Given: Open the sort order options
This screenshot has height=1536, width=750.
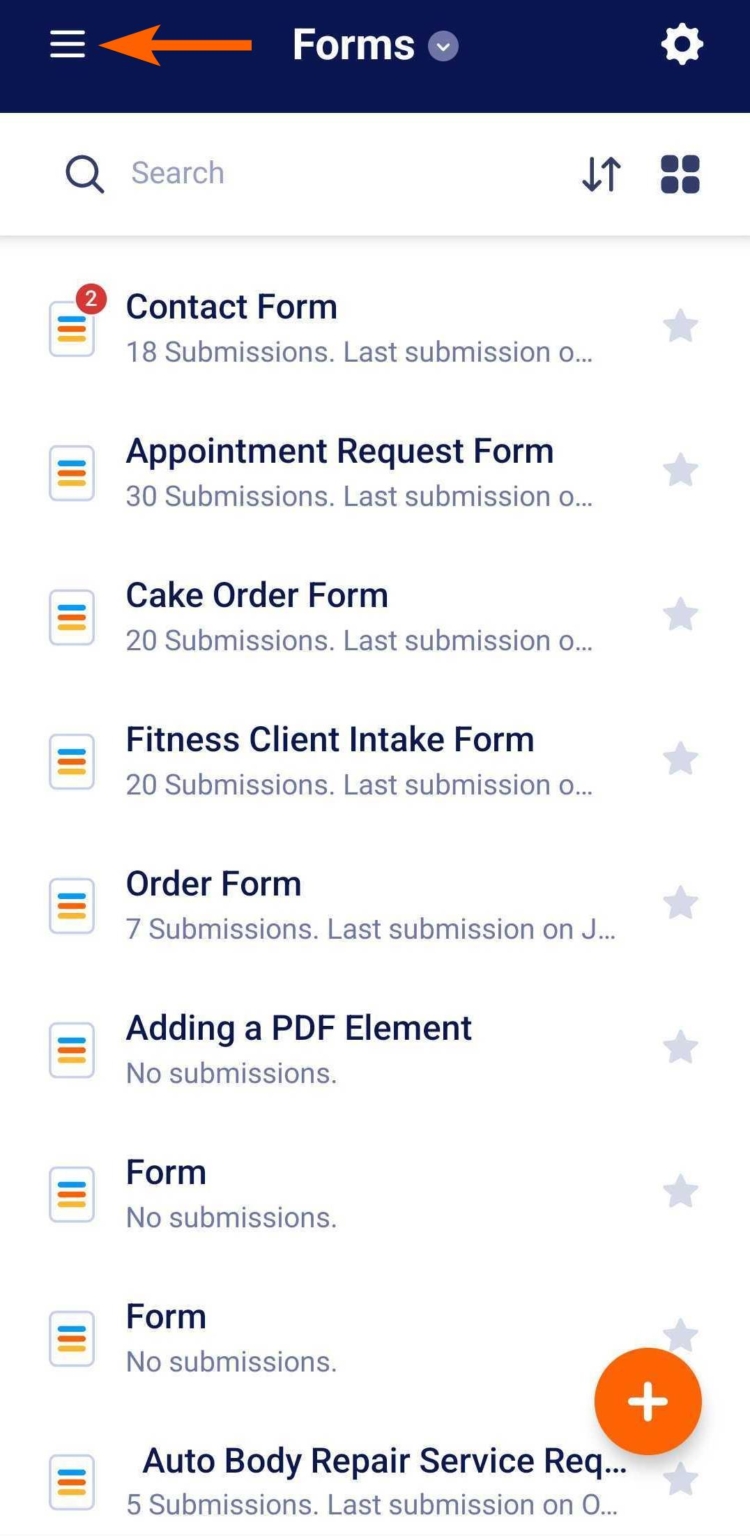Looking at the screenshot, I should click(601, 173).
